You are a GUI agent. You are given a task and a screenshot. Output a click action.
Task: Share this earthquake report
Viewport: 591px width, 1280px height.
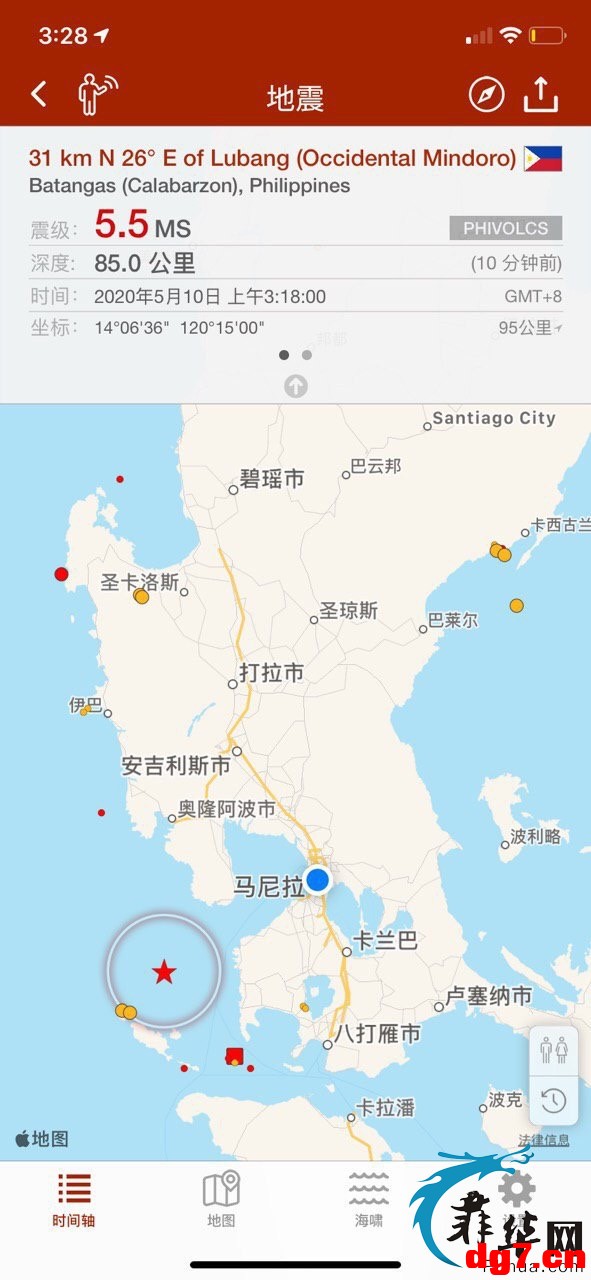540,94
